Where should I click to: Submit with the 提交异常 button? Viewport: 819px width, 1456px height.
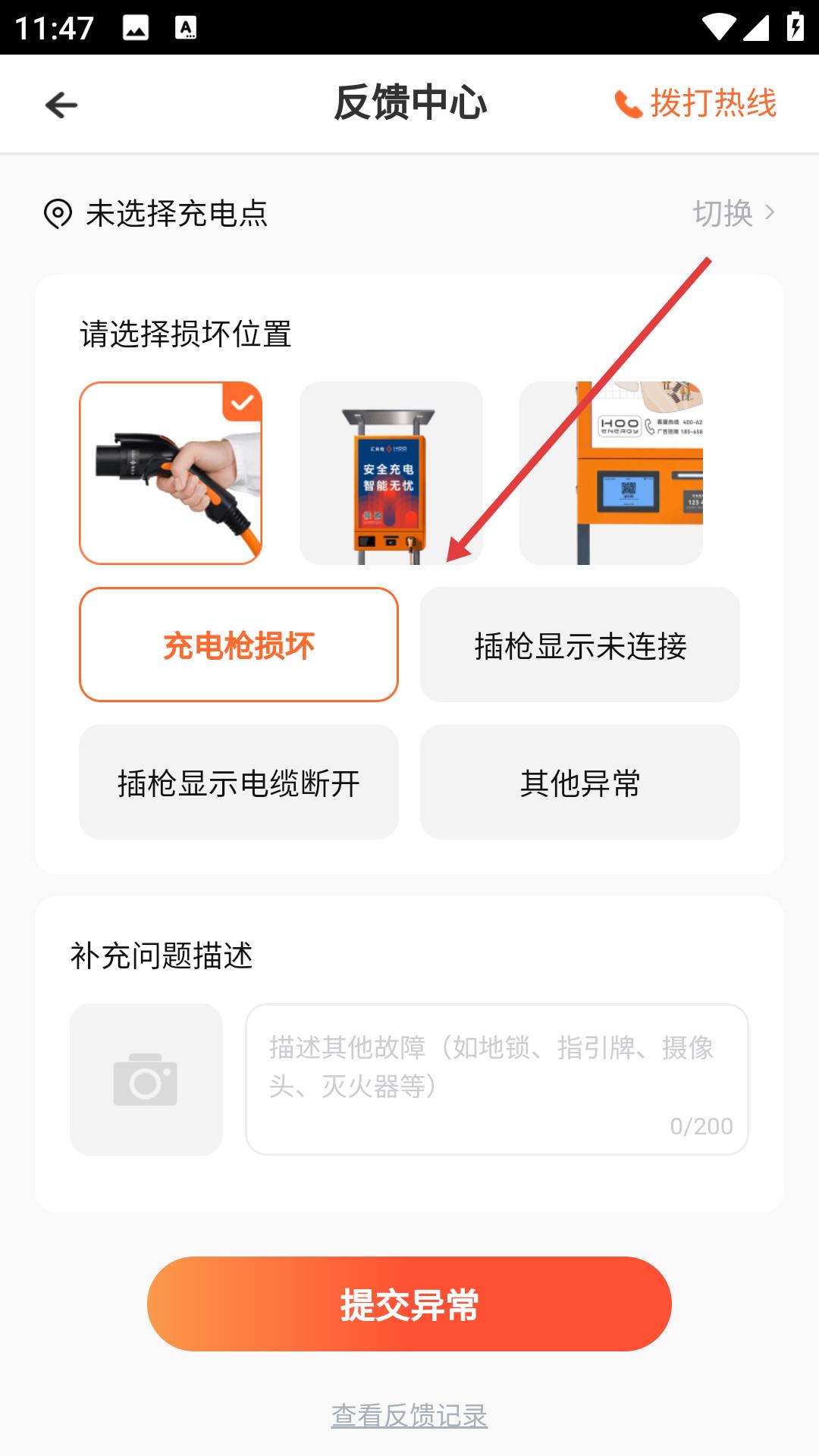pyautogui.click(x=409, y=1304)
